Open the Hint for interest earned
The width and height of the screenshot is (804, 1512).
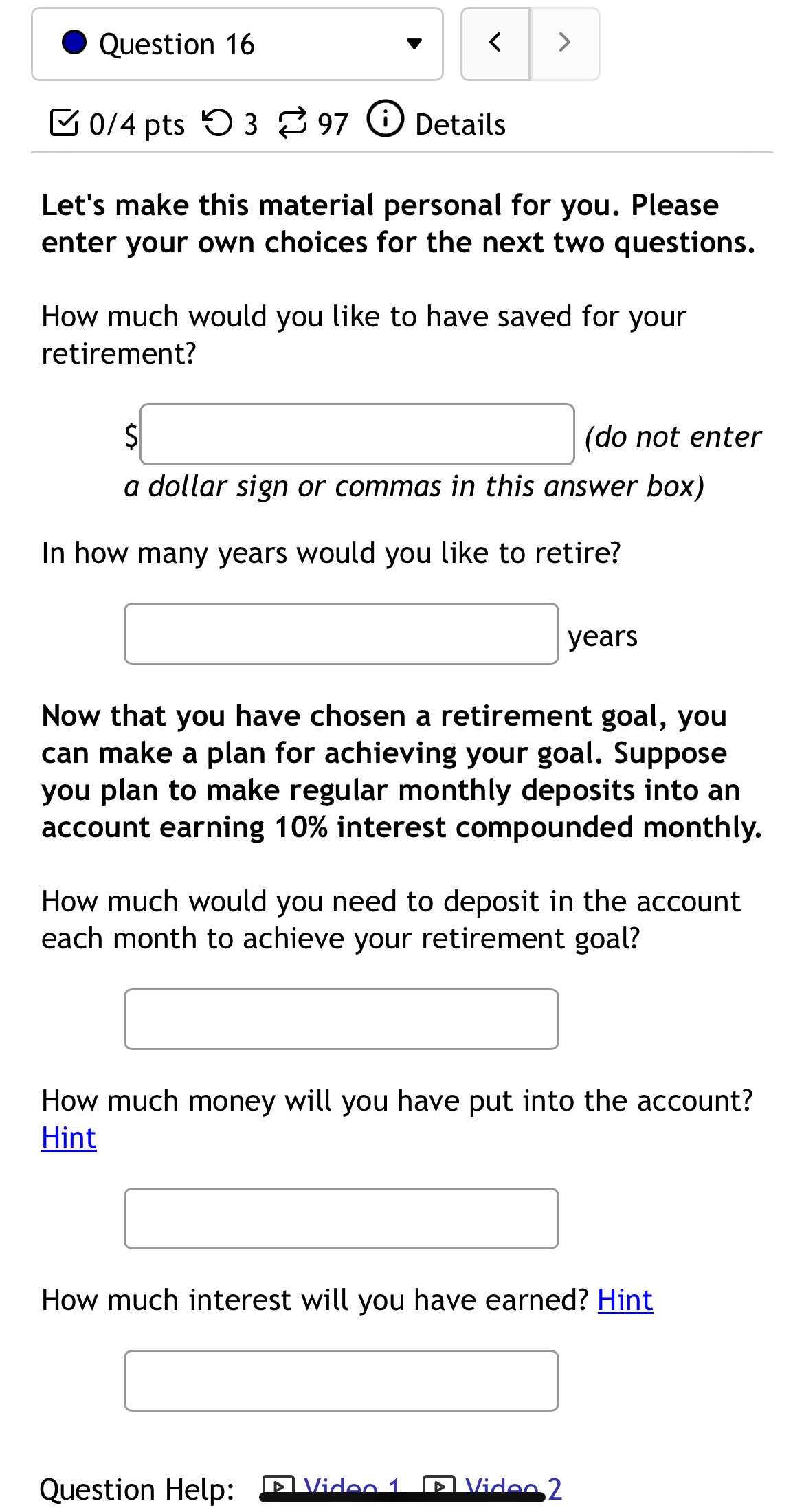pos(624,1300)
